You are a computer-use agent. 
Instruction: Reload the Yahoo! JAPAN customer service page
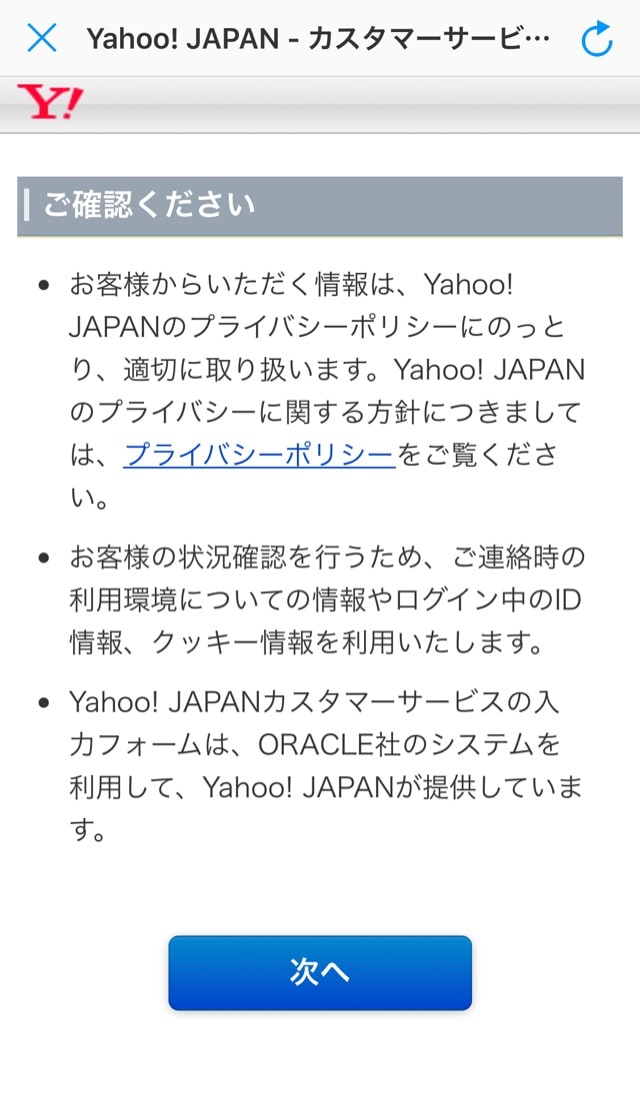pyautogui.click(x=597, y=38)
